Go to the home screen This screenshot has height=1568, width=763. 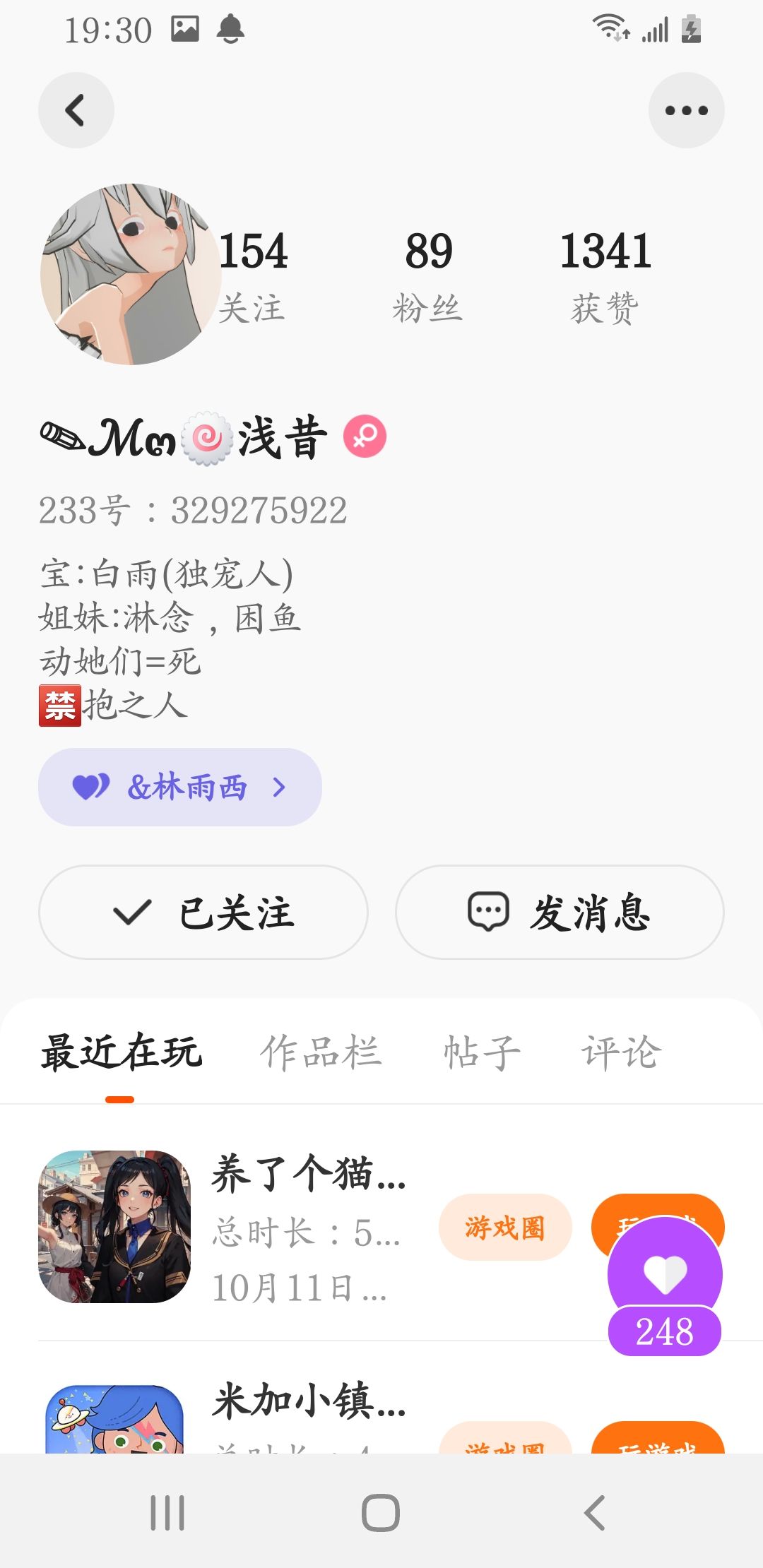[x=381, y=1513]
